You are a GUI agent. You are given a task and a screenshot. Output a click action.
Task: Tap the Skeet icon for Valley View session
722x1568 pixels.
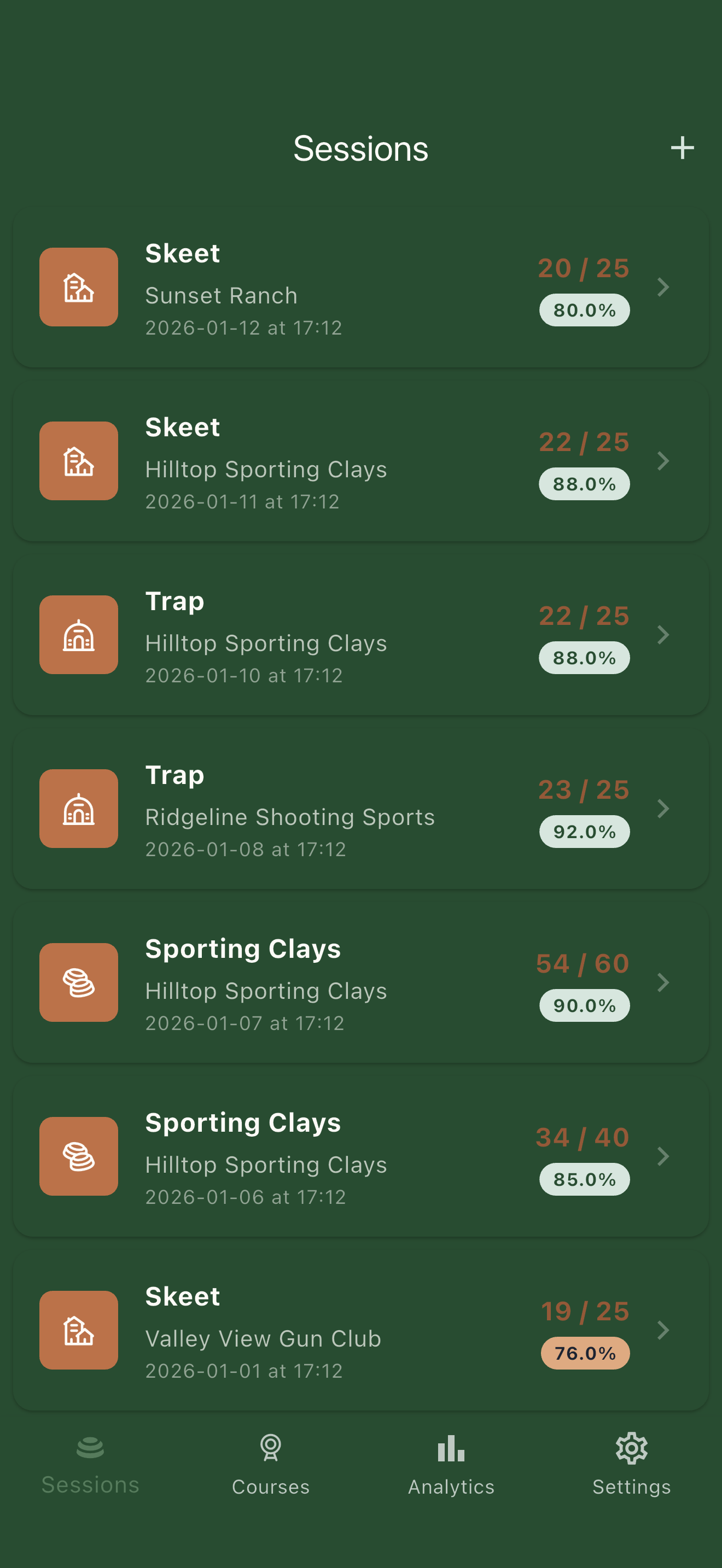point(78,1330)
